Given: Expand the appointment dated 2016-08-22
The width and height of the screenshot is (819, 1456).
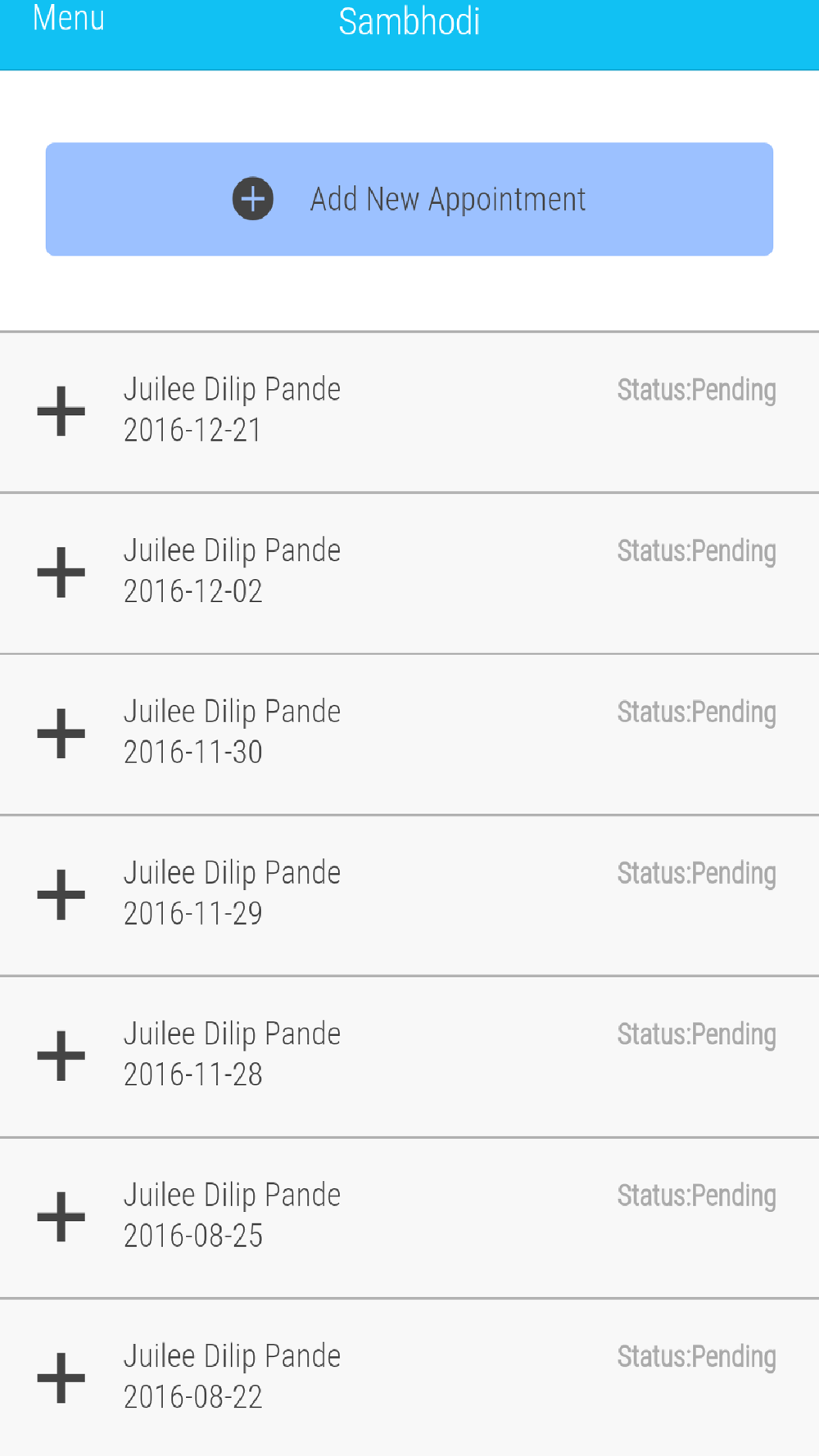Looking at the screenshot, I should (x=61, y=1378).
